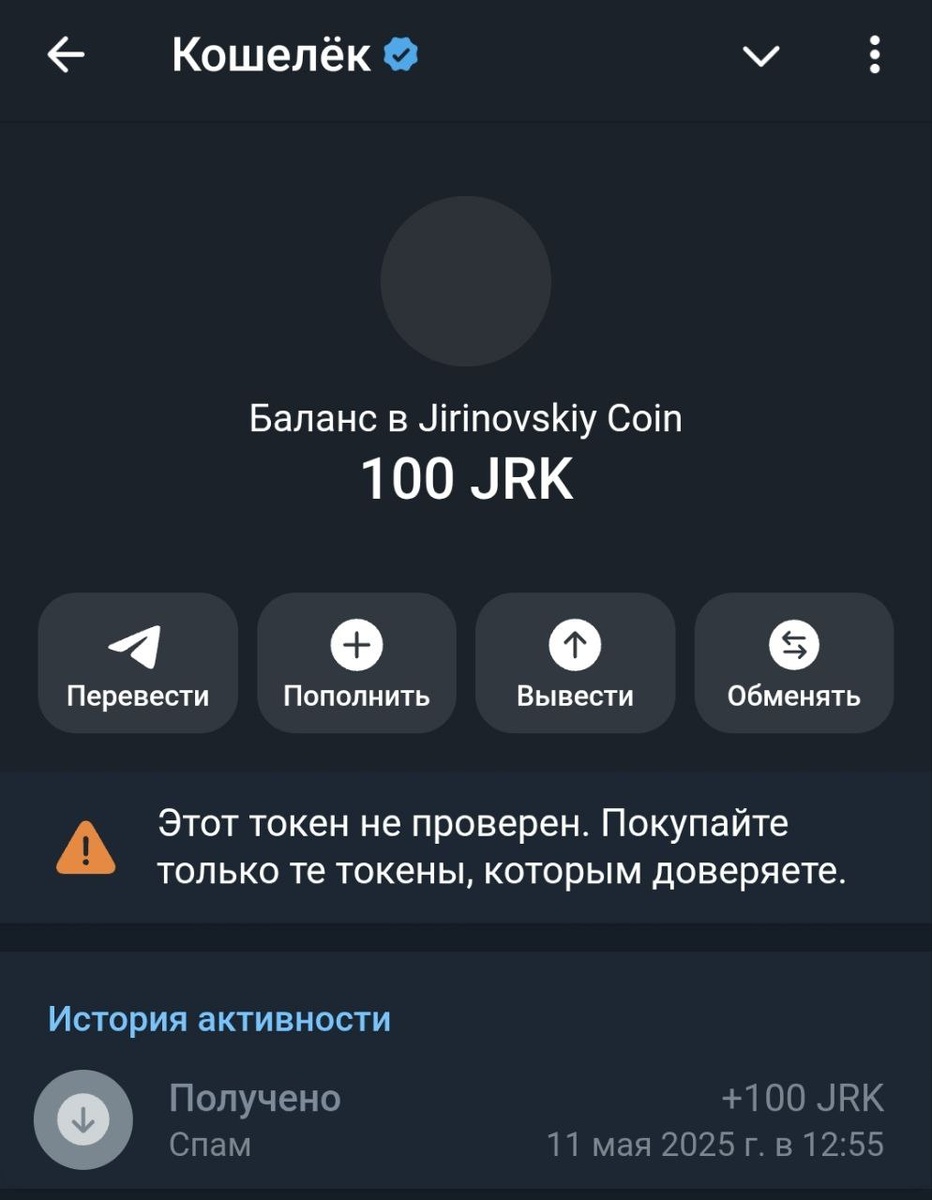
Task: Tap the Вывести button
Action: (575, 663)
